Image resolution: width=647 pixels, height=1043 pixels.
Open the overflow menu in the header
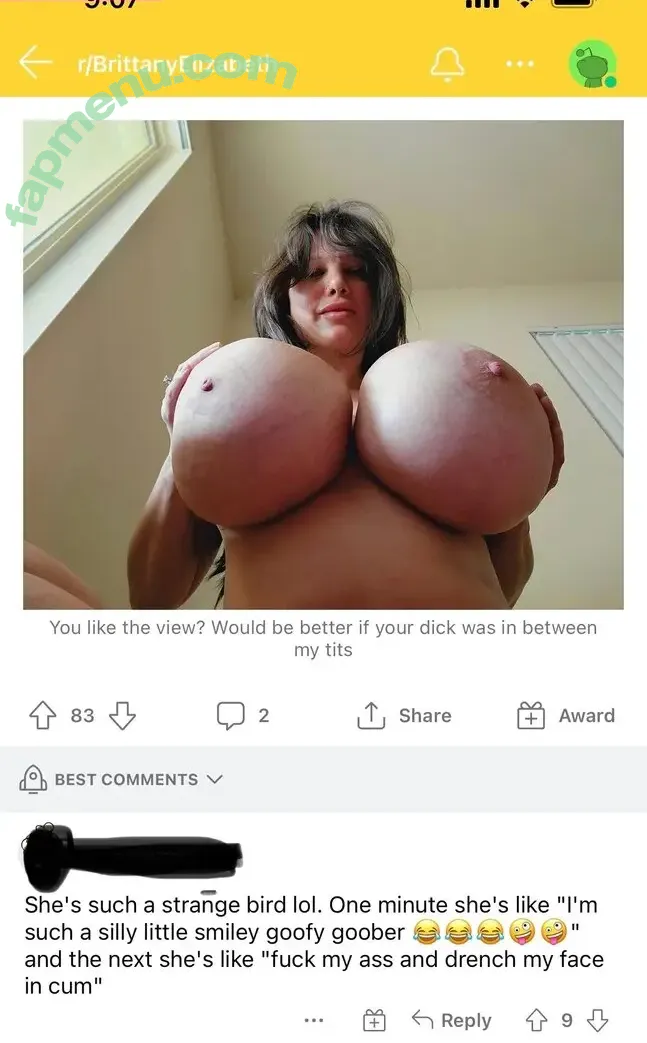(x=519, y=63)
